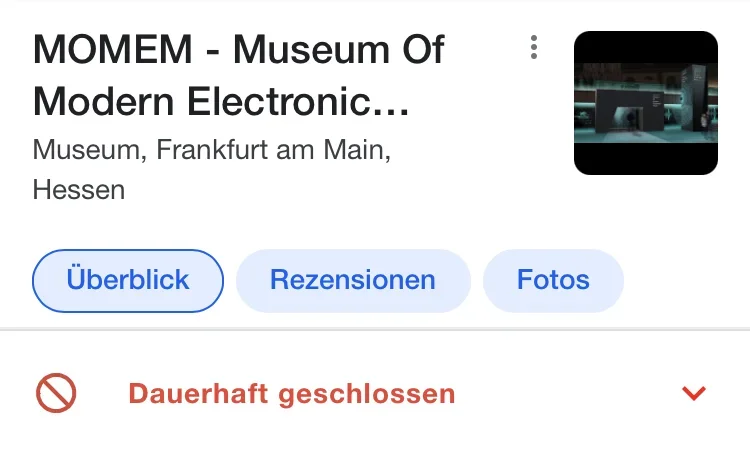This screenshot has width=750, height=453.
Task: Expand the Dauerhaft geschlossen hours row
Action: coord(693,394)
